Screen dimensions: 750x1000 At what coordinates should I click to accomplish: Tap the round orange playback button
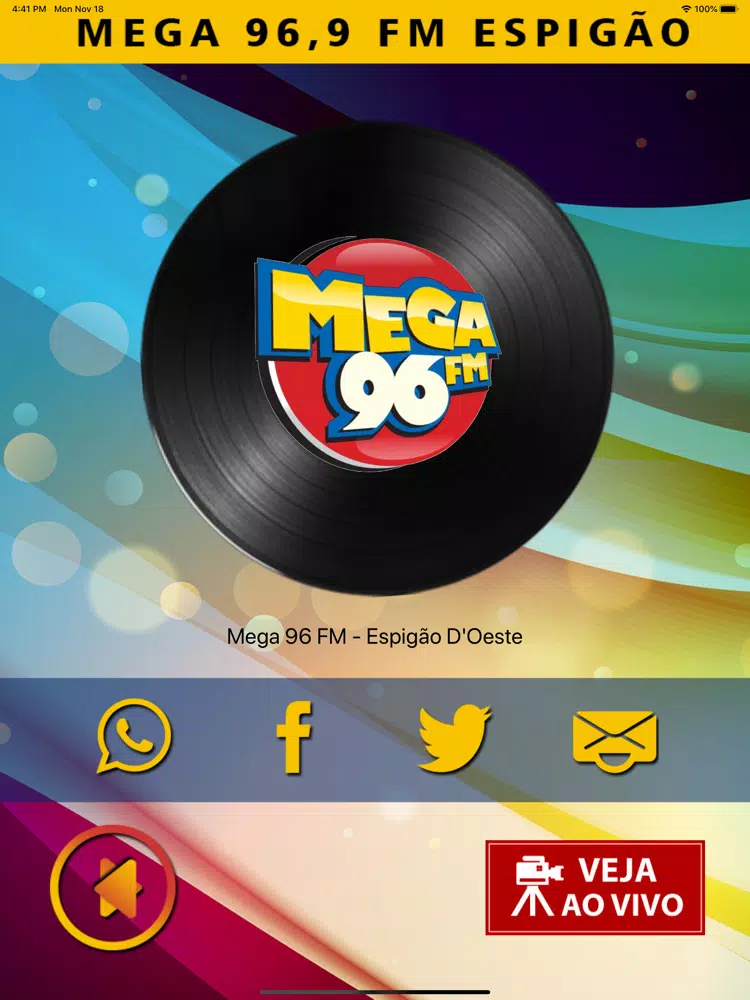113,888
